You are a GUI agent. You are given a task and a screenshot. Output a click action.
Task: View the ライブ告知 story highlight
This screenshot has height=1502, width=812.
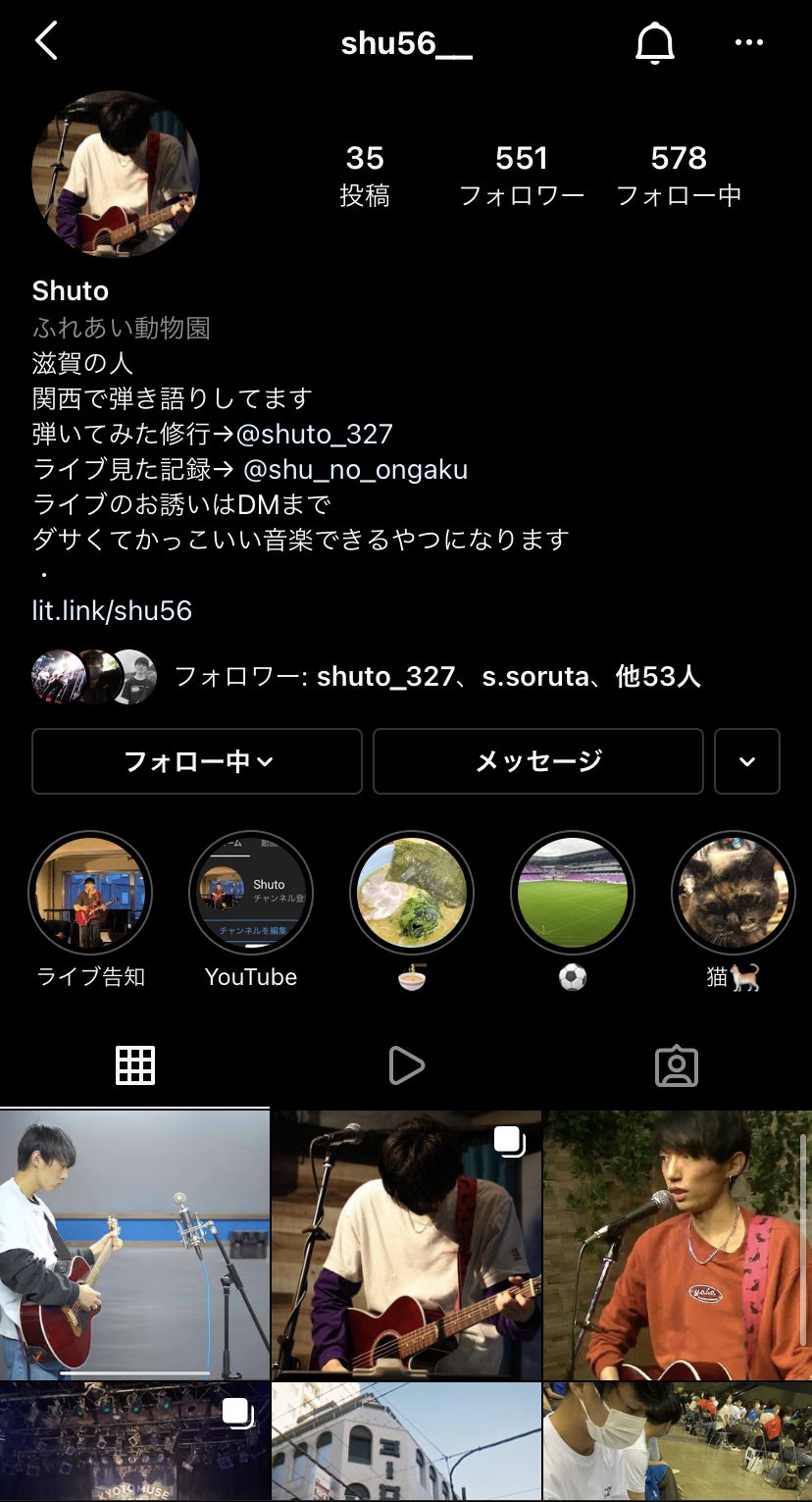(x=90, y=893)
